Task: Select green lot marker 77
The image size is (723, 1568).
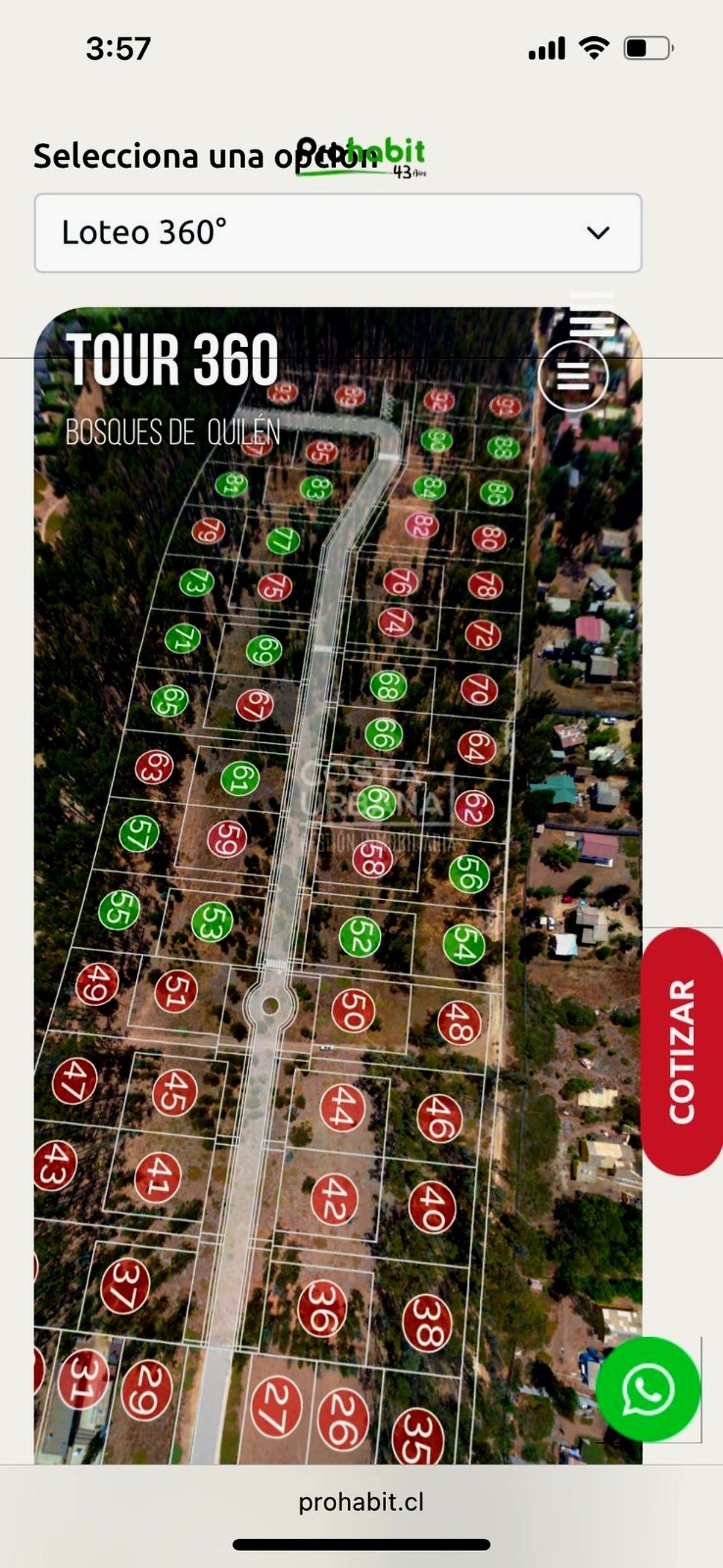Action: pyautogui.click(x=283, y=540)
